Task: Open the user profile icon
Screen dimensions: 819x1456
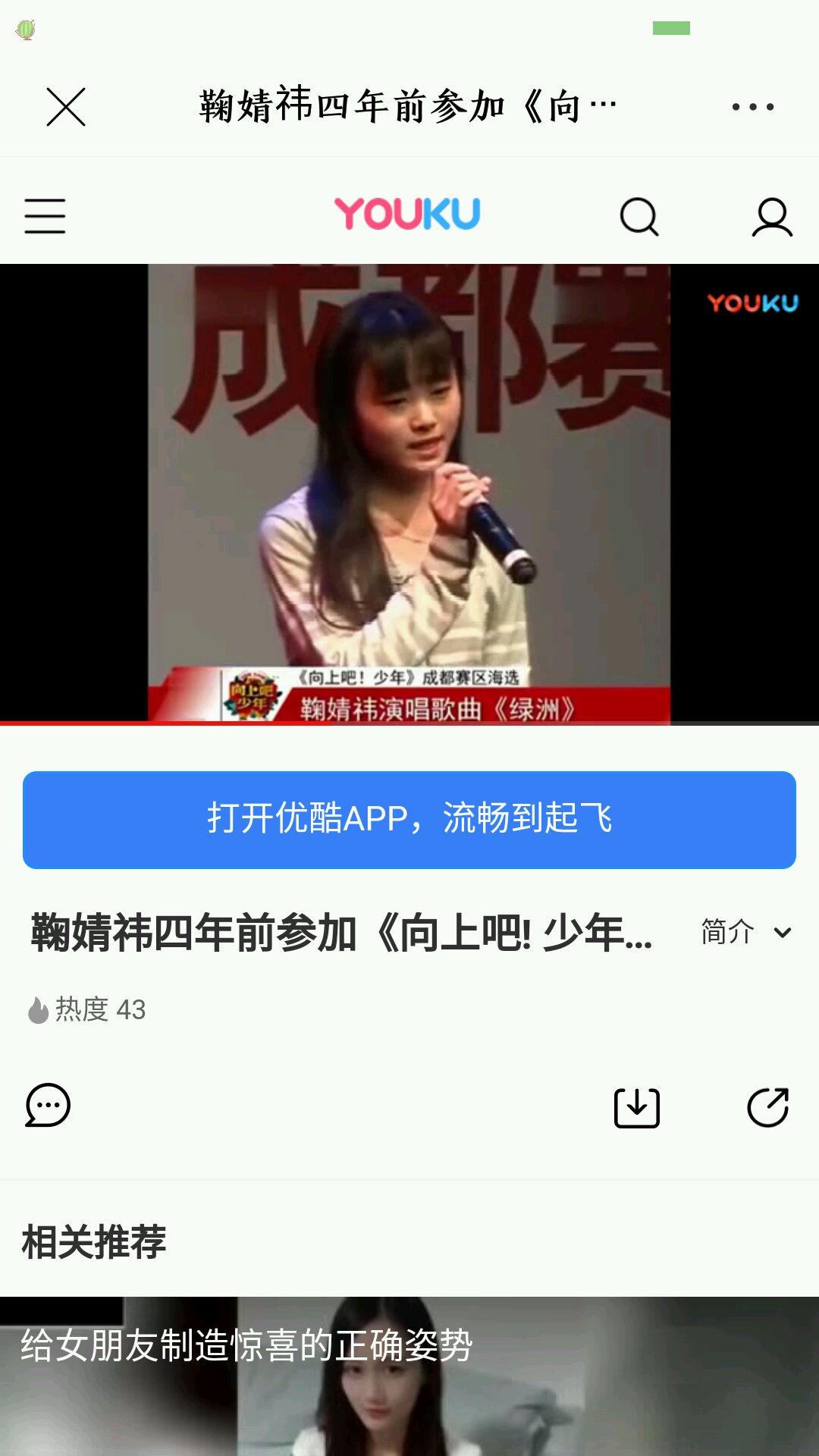Action: pos(772,218)
